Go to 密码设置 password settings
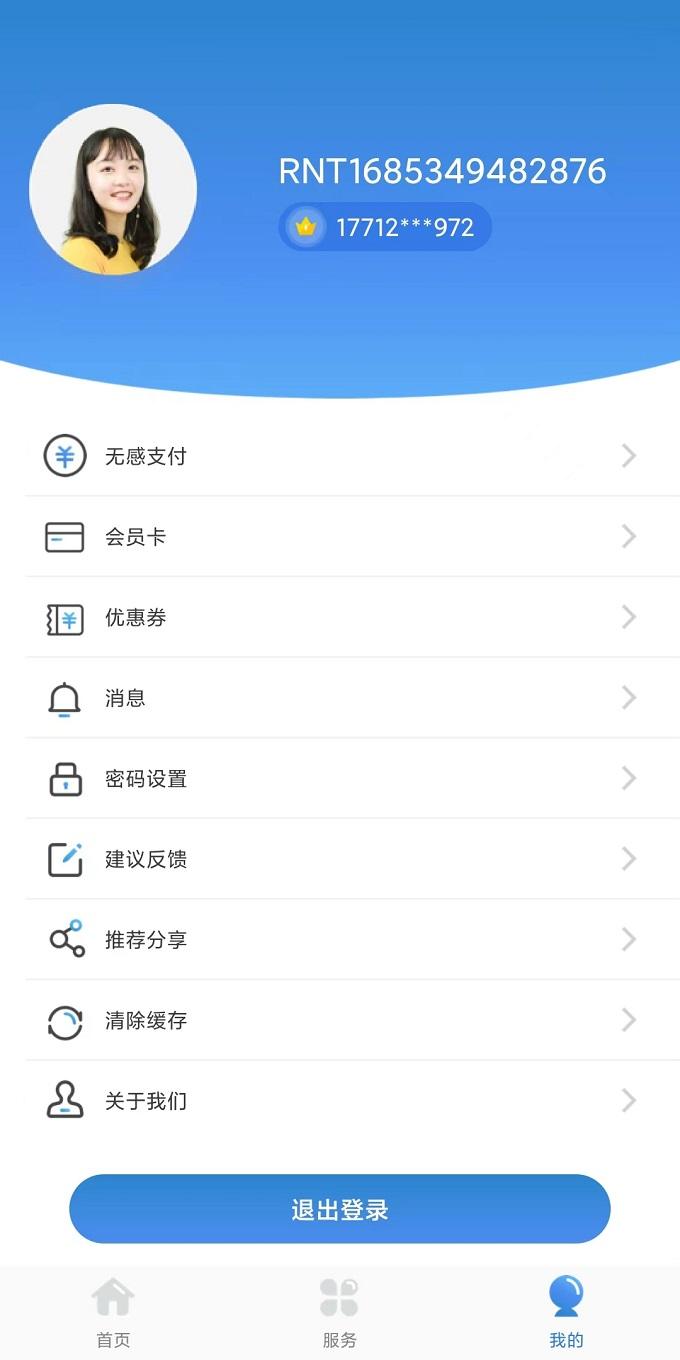 click(x=340, y=779)
